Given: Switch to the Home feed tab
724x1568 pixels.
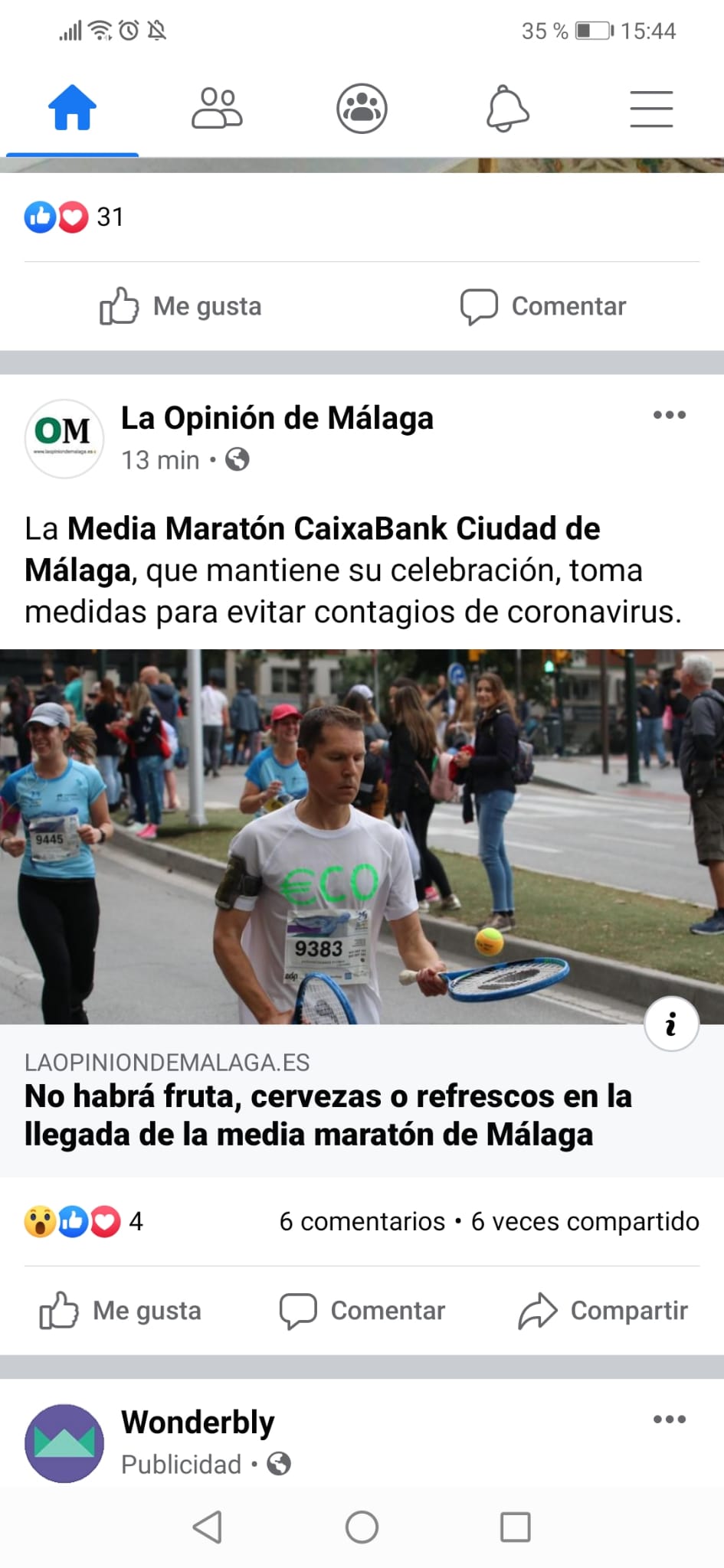Looking at the screenshot, I should click(x=72, y=109).
